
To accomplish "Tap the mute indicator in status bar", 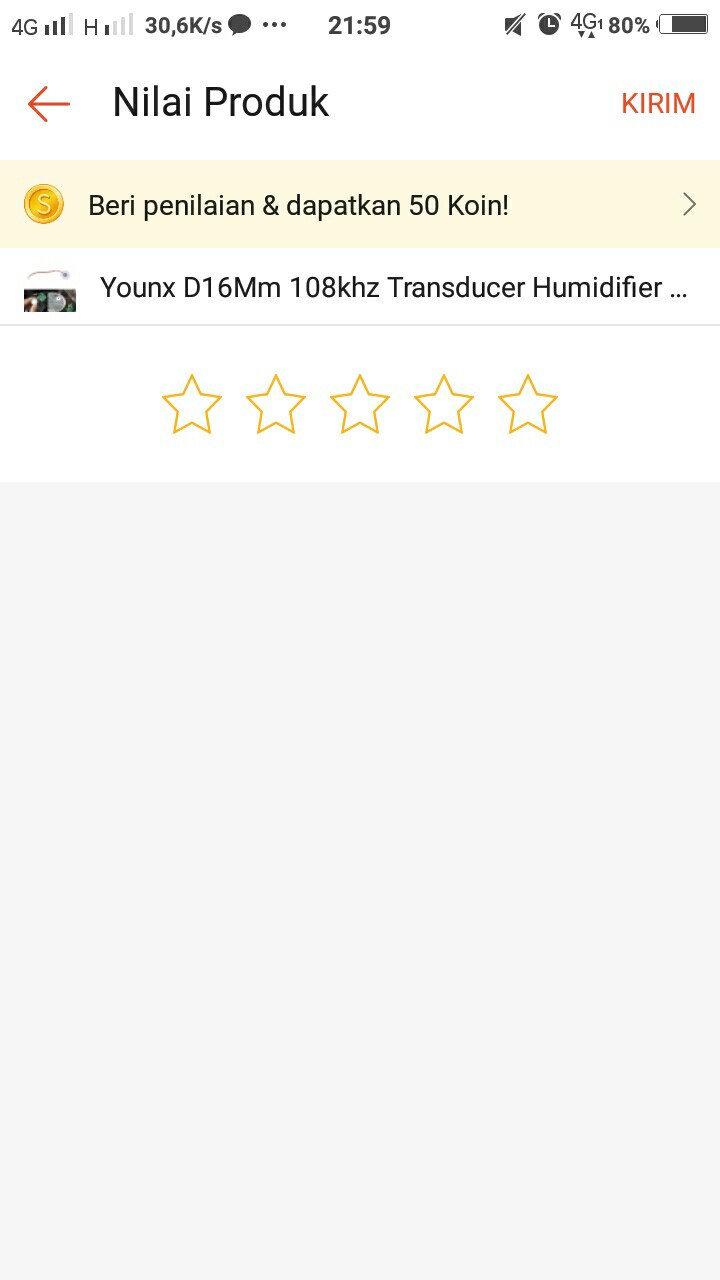I will (513, 25).
